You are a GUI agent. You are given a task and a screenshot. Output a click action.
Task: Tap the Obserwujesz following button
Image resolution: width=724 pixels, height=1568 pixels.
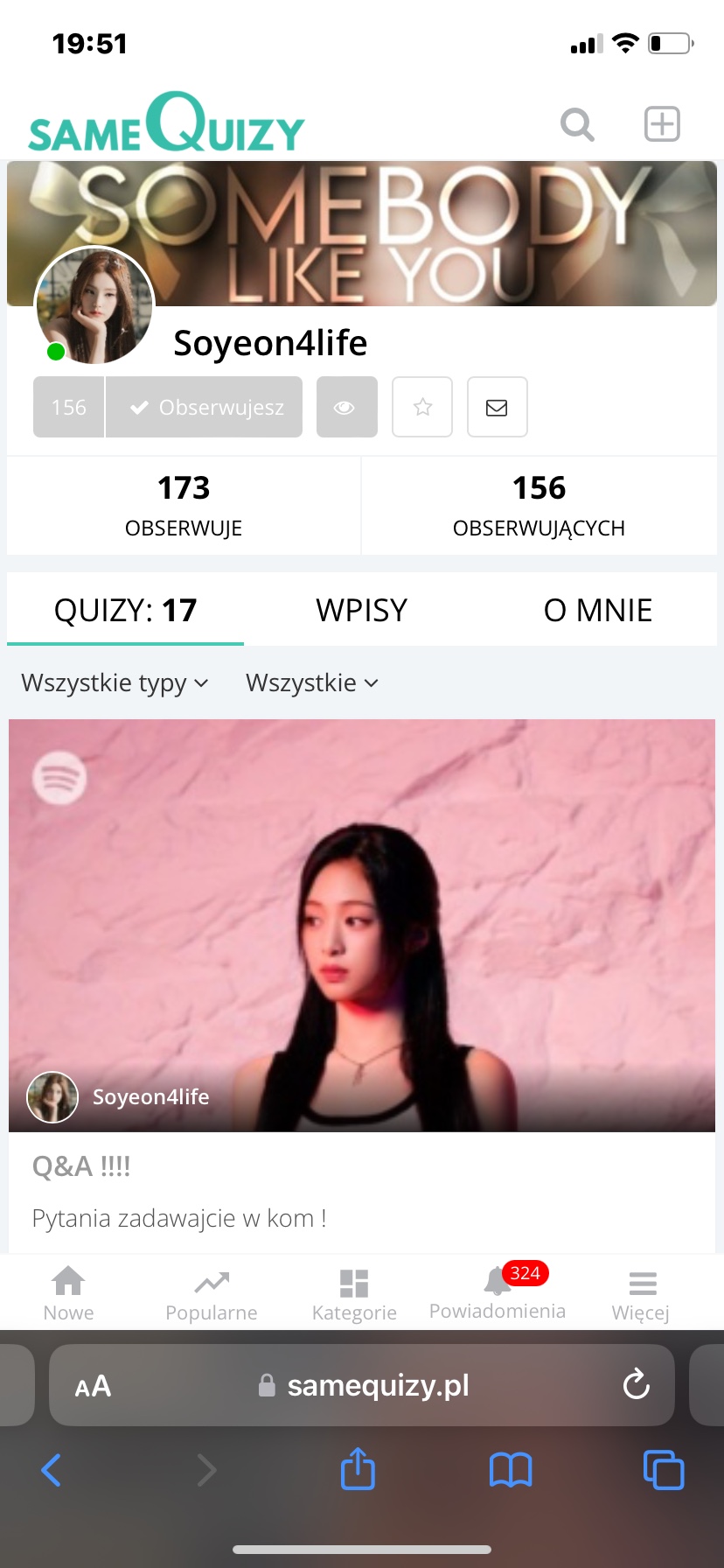pos(205,407)
